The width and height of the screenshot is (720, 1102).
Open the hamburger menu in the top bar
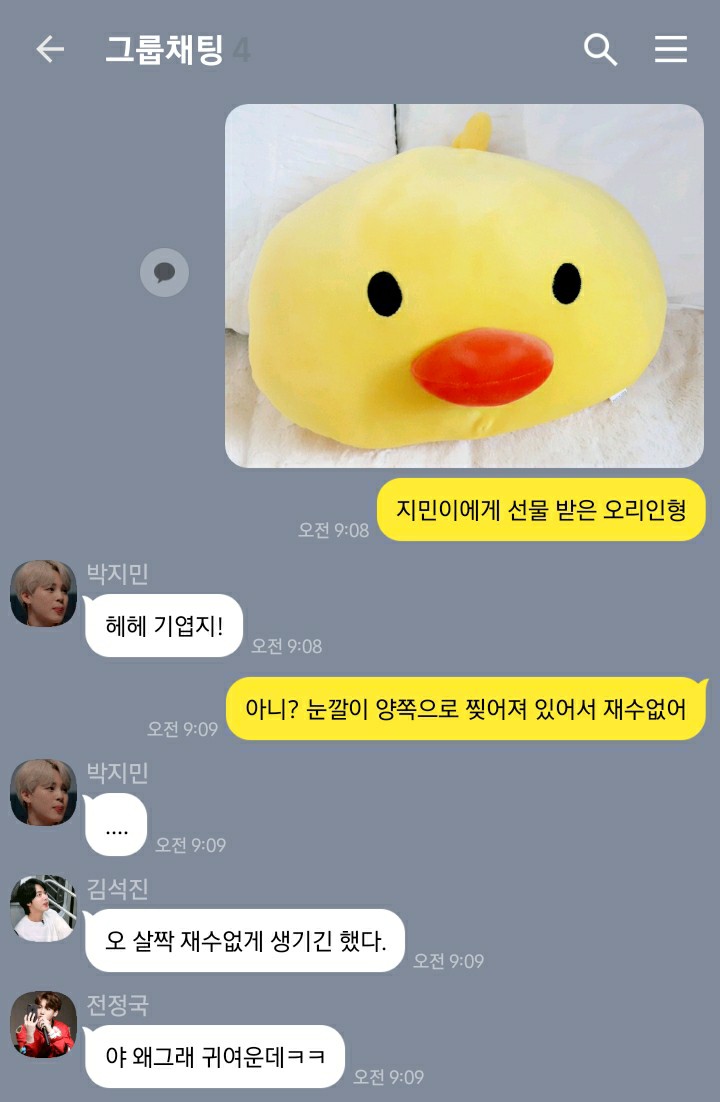(x=671, y=49)
